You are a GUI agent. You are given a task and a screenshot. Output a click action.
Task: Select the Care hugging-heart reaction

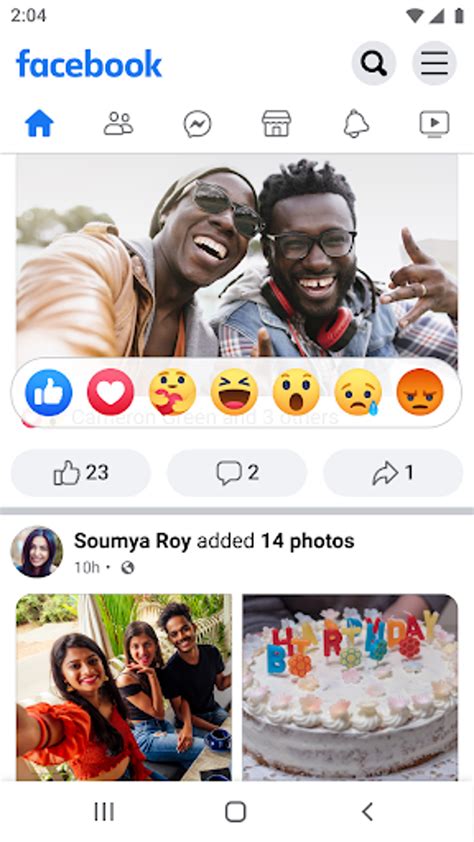point(172,393)
